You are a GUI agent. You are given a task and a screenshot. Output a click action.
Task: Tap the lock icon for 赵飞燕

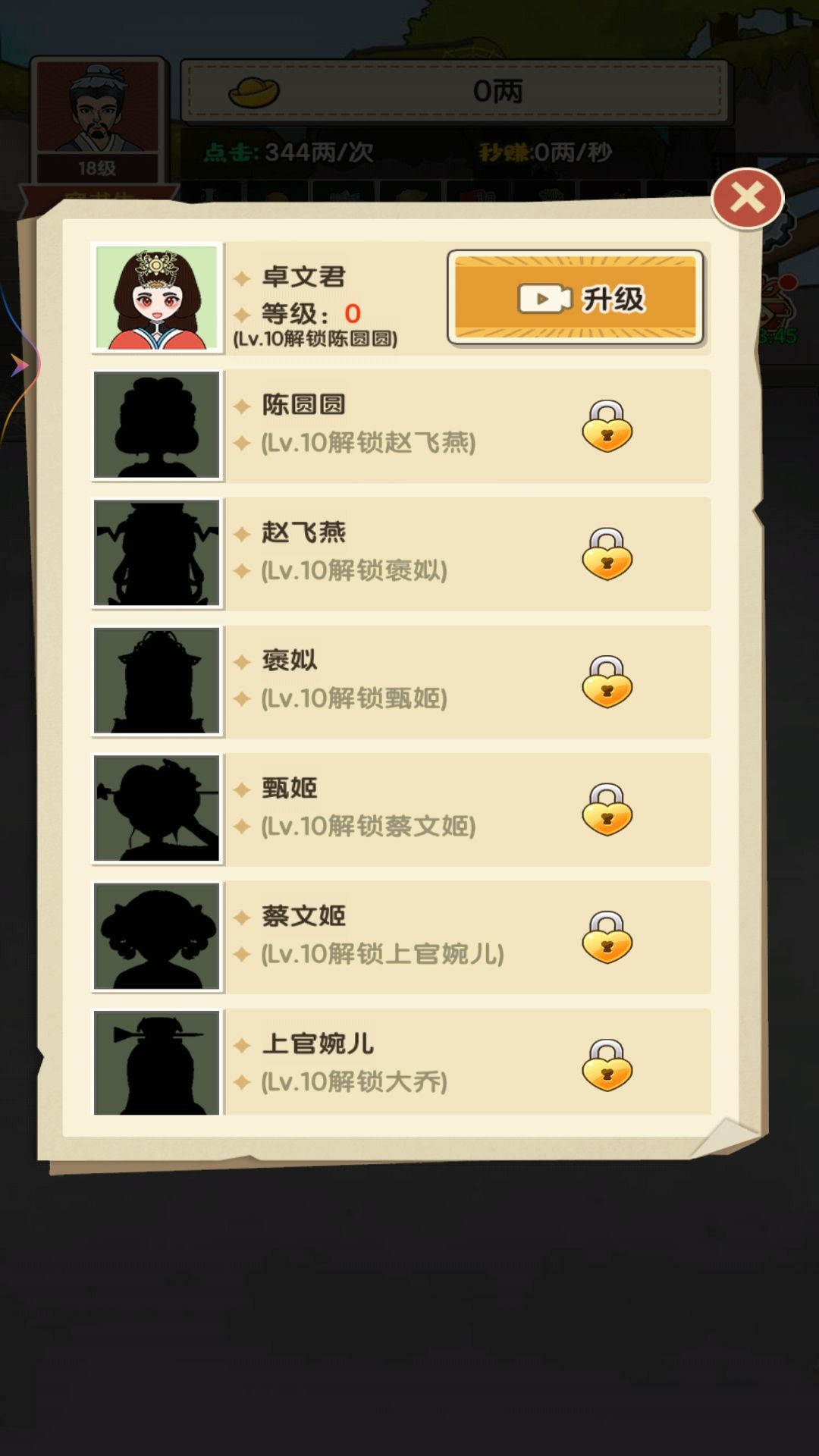(607, 554)
